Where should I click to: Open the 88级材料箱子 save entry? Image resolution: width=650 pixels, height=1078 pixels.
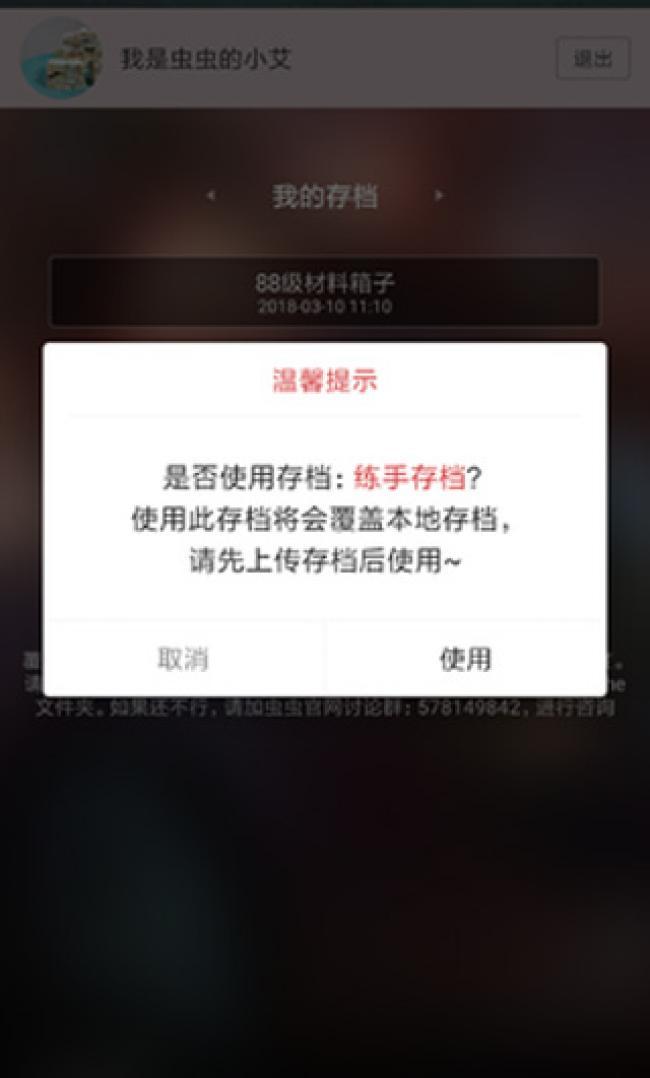tap(324, 292)
